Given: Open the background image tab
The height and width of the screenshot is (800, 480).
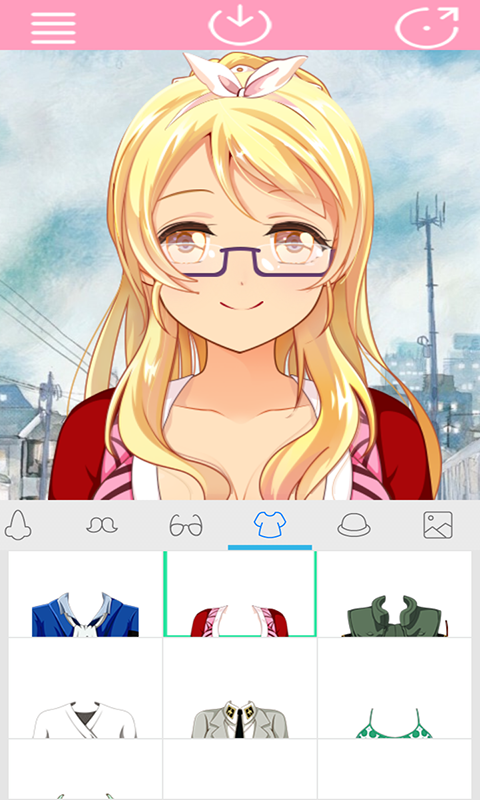Looking at the screenshot, I should pyautogui.click(x=438, y=525).
